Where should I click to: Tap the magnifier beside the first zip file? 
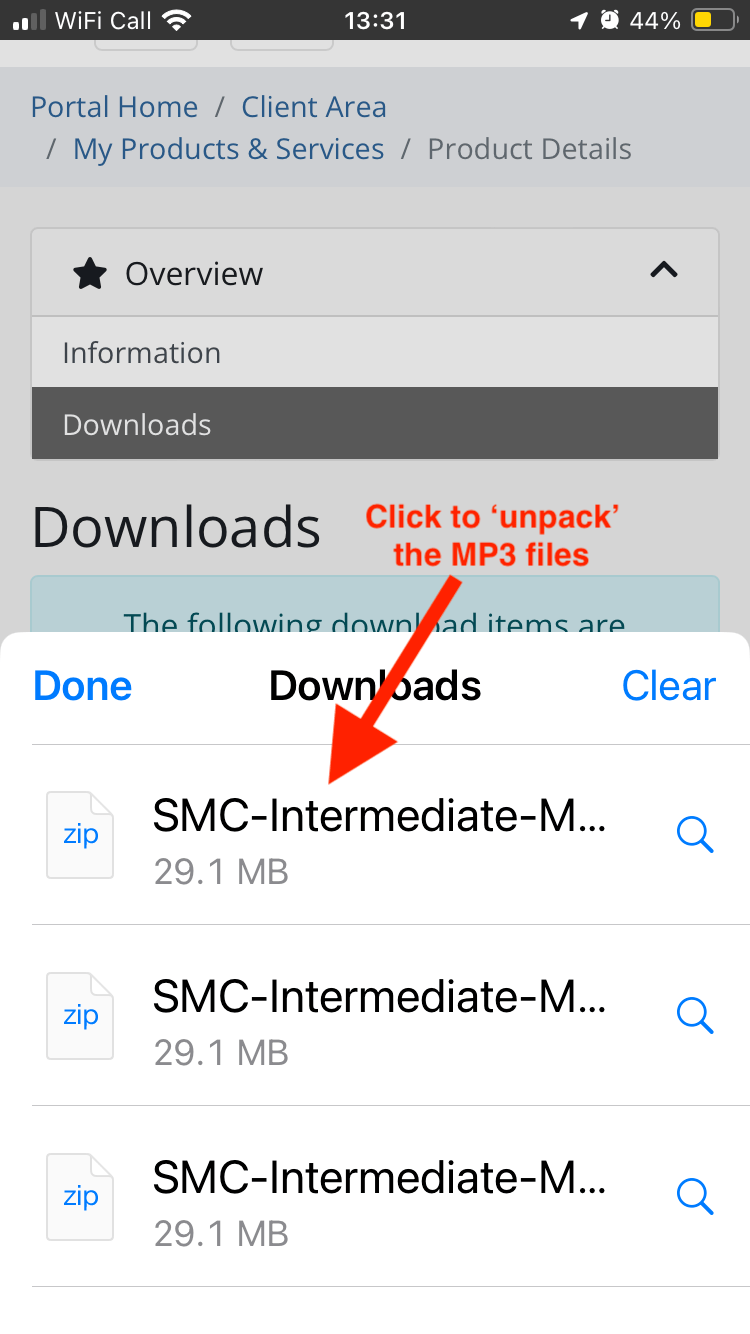tap(695, 834)
